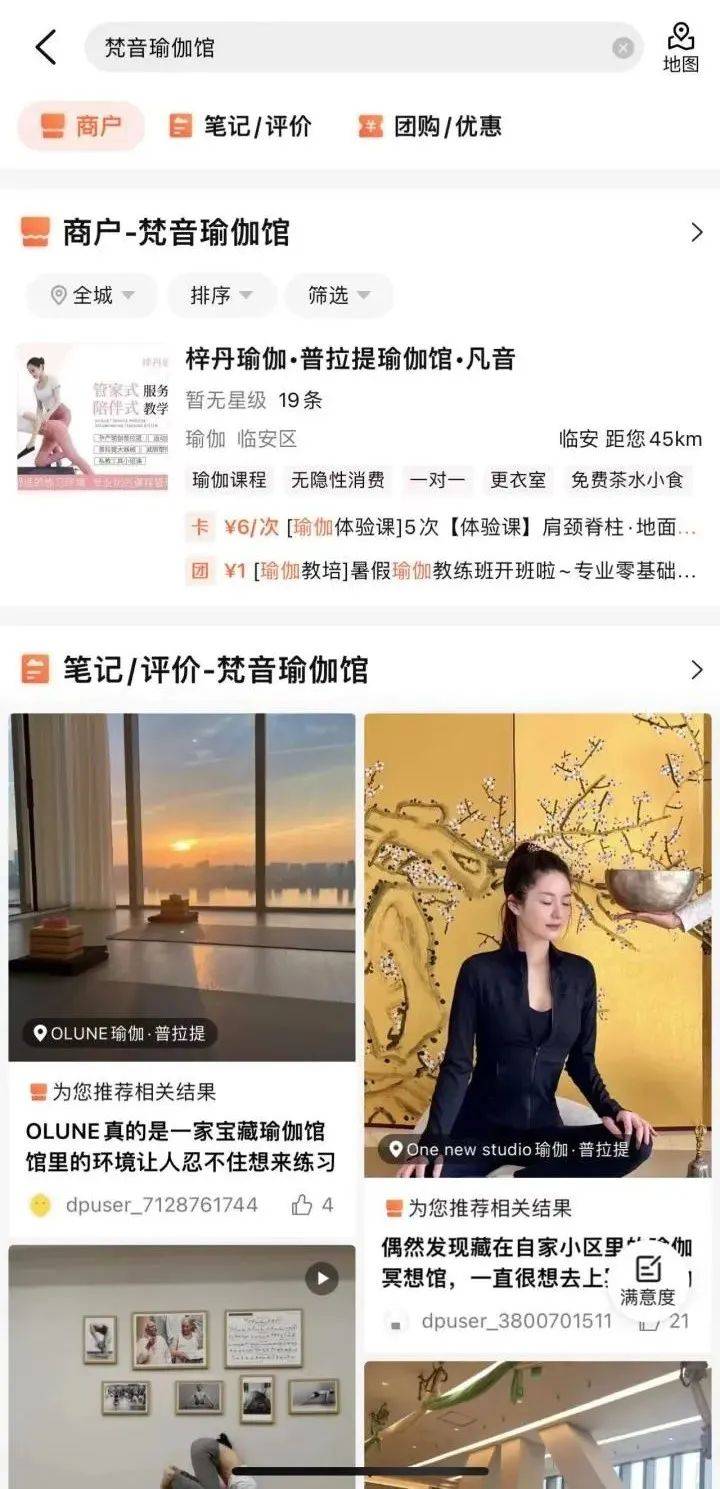Switch to the 商户 tab
Image resolution: width=720 pixels, height=1489 pixels.
pos(82,126)
